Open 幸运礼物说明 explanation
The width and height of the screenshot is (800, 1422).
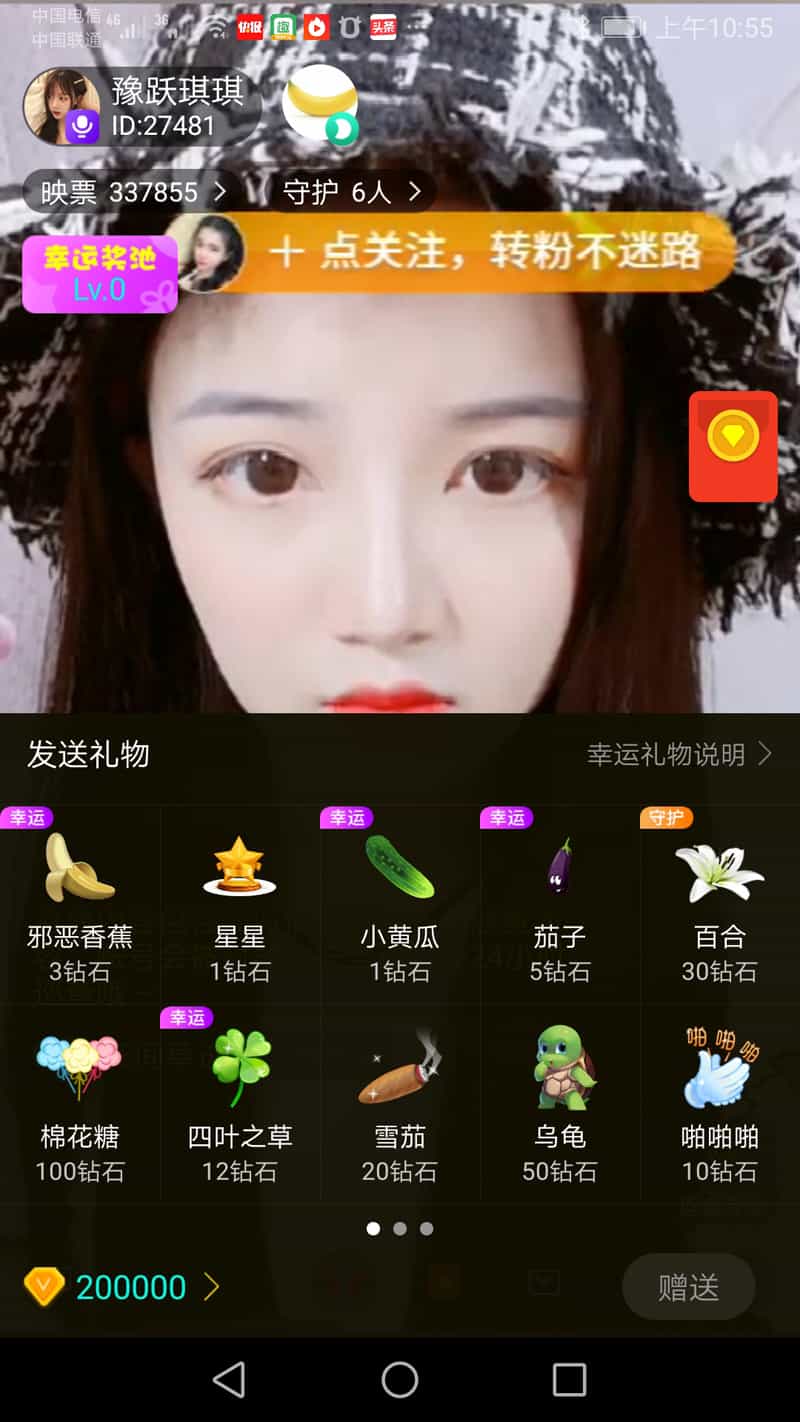[x=679, y=754]
